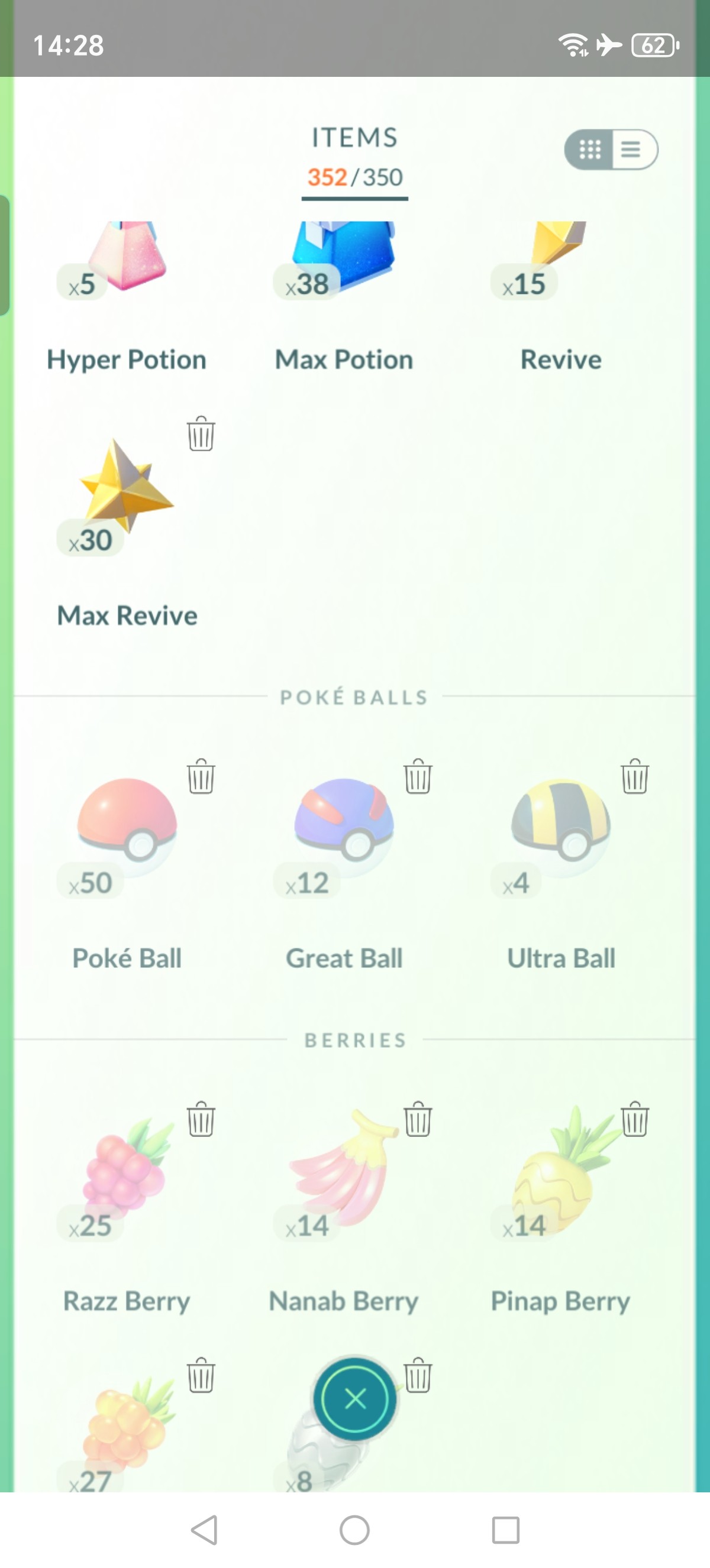The image size is (710, 1568).
Task: Close the items bag with X button
Action: click(x=355, y=1399)
